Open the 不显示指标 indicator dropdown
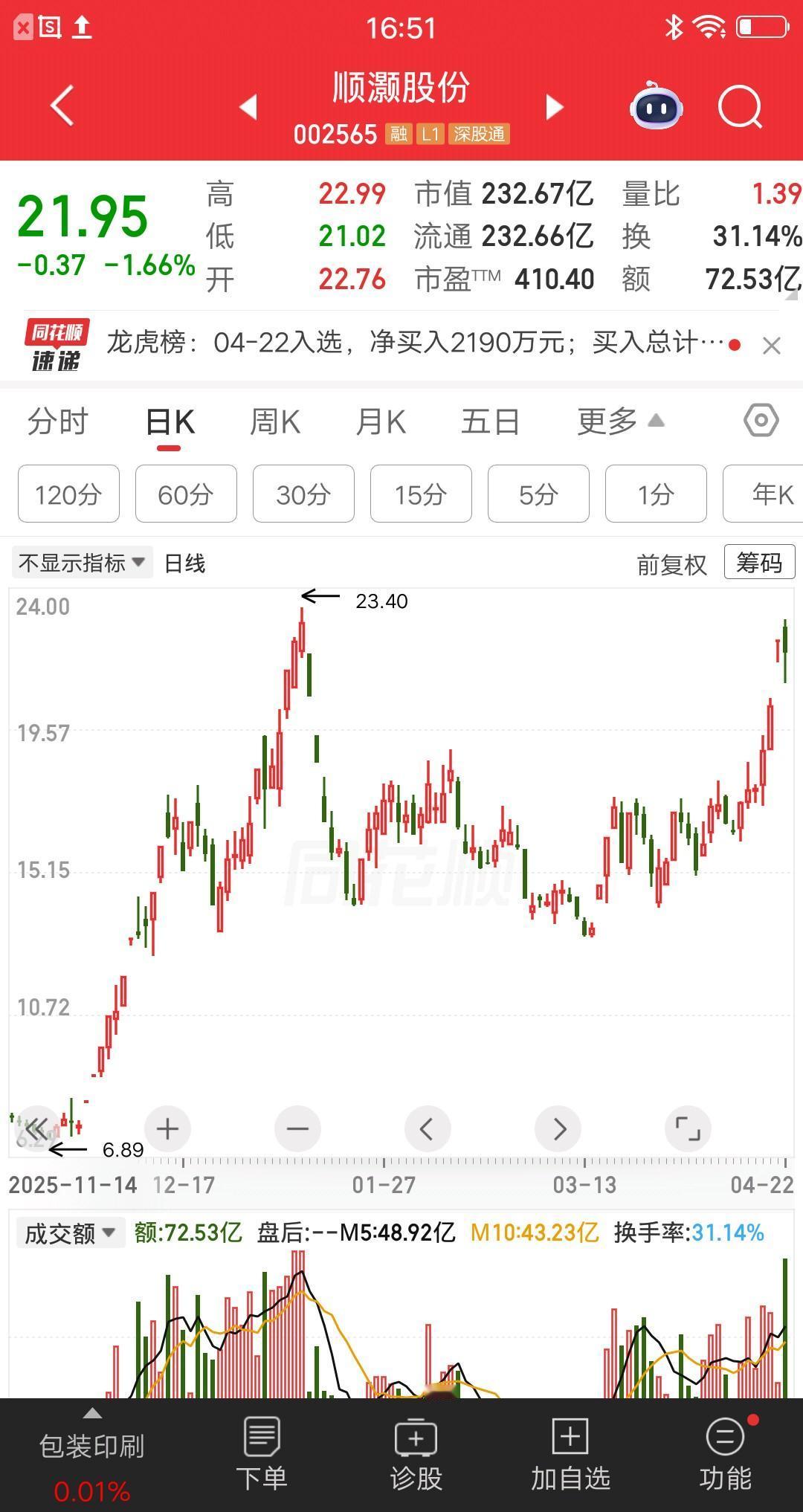This screenshot has width=803, height=1512. point(80,563)
